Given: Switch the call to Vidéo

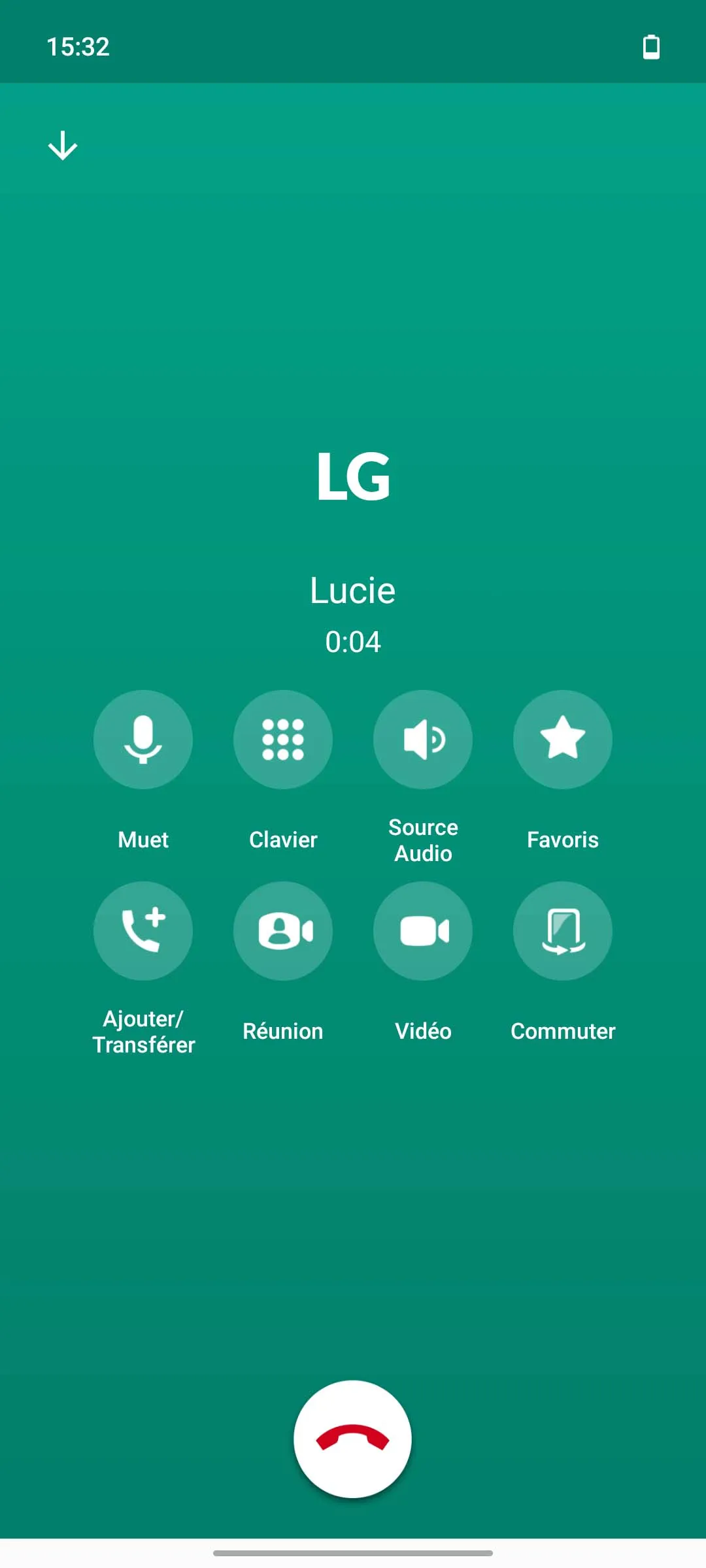Looking at the screenshot, I should (x=423, y=931).
